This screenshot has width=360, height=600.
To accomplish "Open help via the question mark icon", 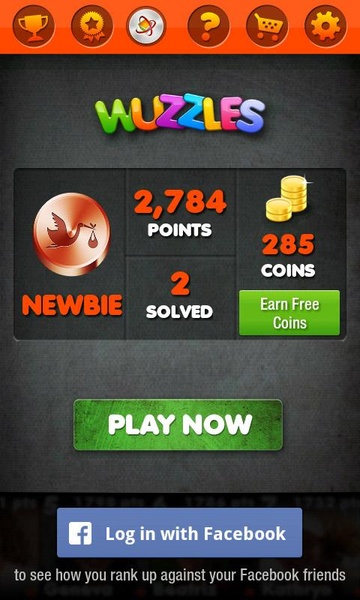I will pos(209,26).
